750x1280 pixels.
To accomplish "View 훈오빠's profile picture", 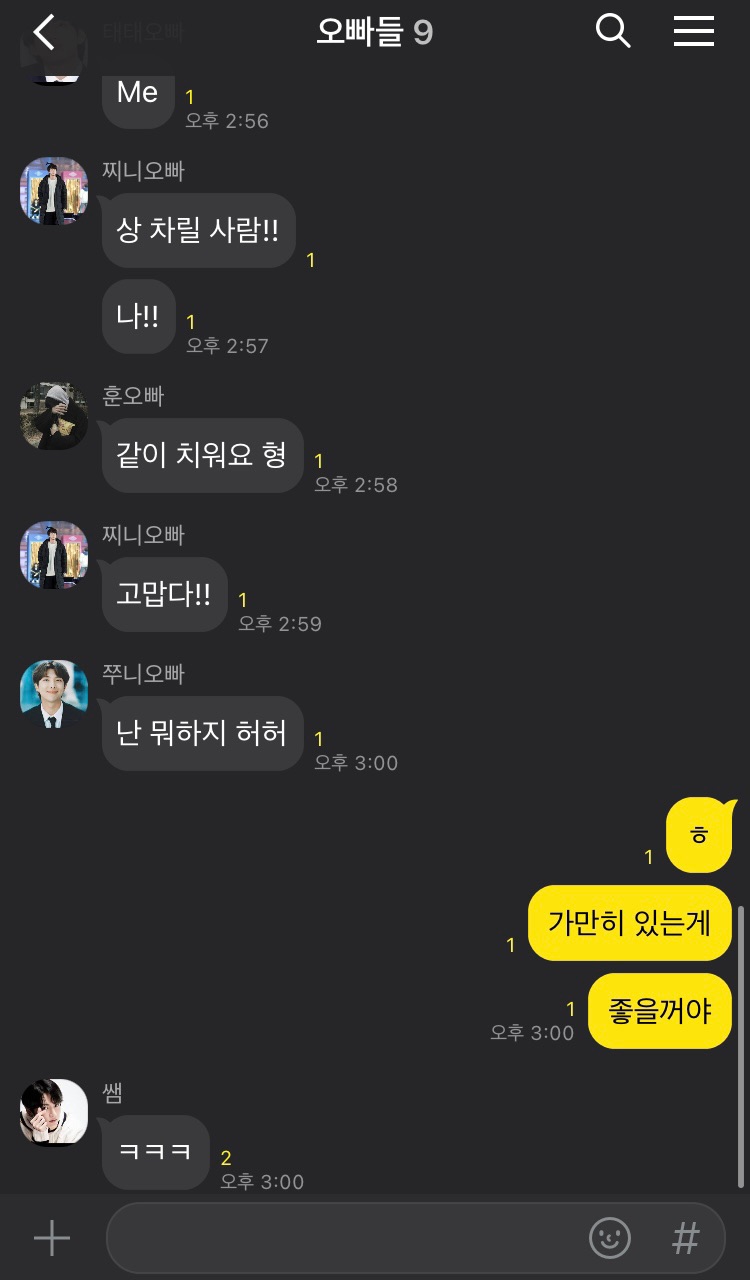I will pyautogui.click(x=54, y=416).
